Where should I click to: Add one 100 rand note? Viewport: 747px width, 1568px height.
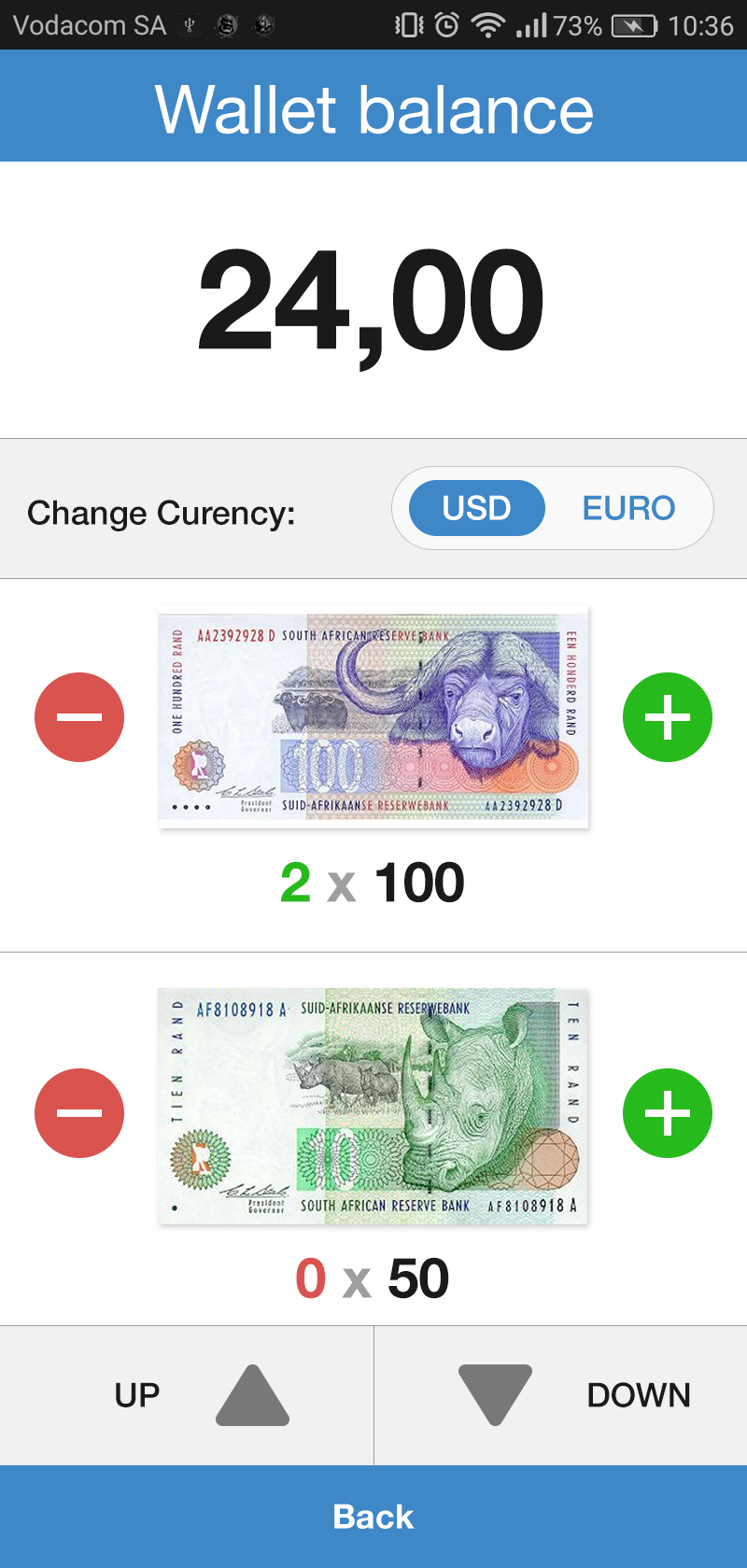pos(667,717)
